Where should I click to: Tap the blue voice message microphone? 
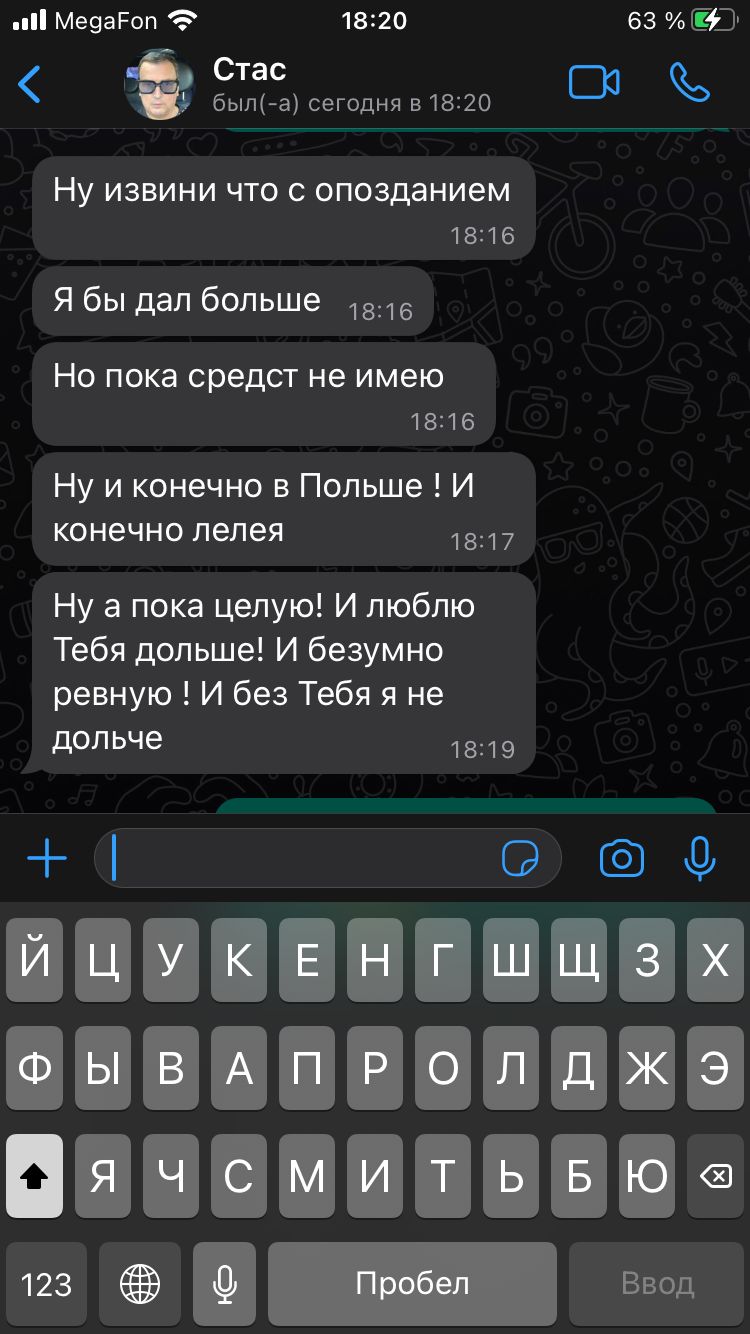699,858
